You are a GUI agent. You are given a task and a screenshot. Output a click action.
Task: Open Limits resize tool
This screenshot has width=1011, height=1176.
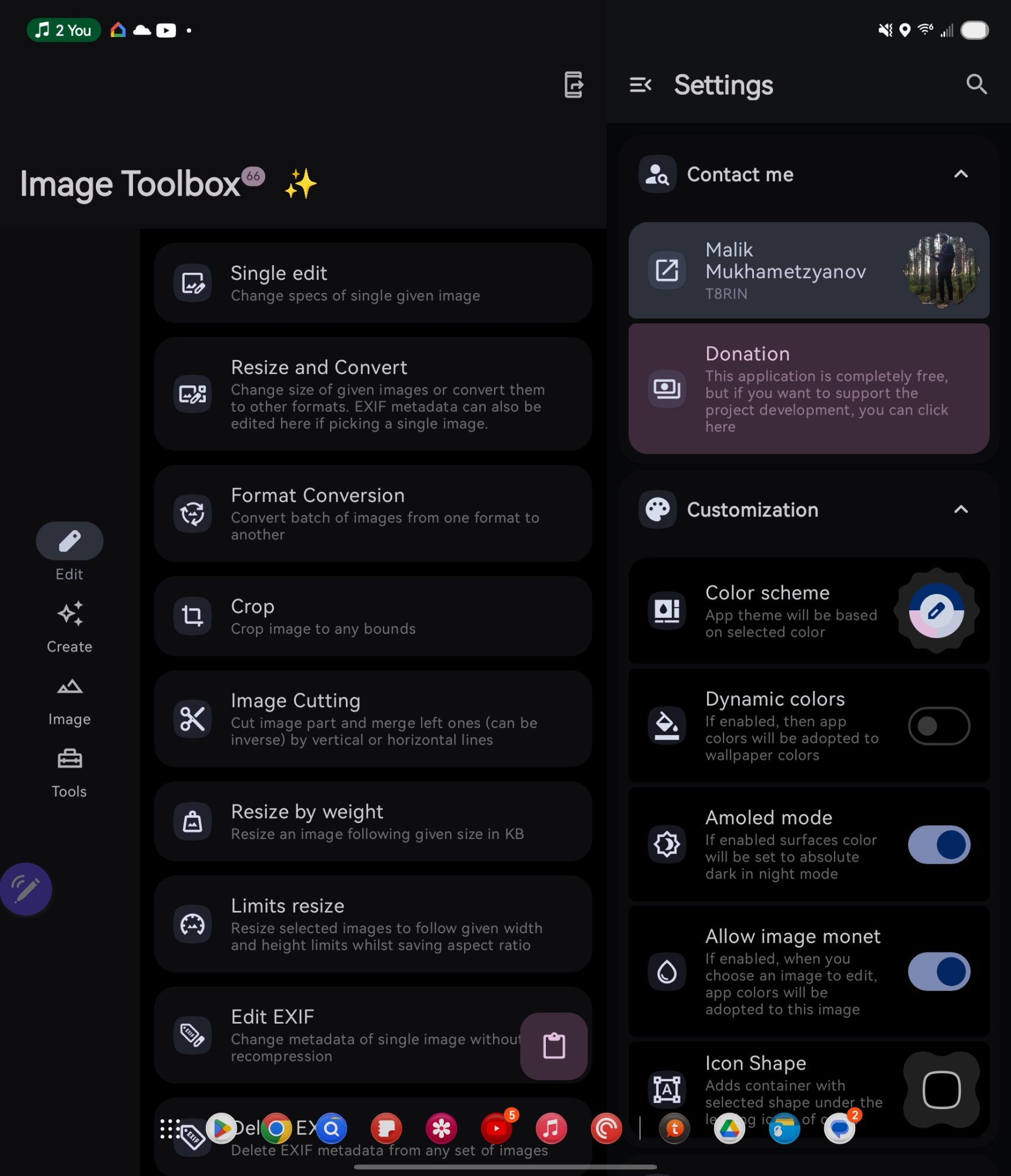coord(372,924)
